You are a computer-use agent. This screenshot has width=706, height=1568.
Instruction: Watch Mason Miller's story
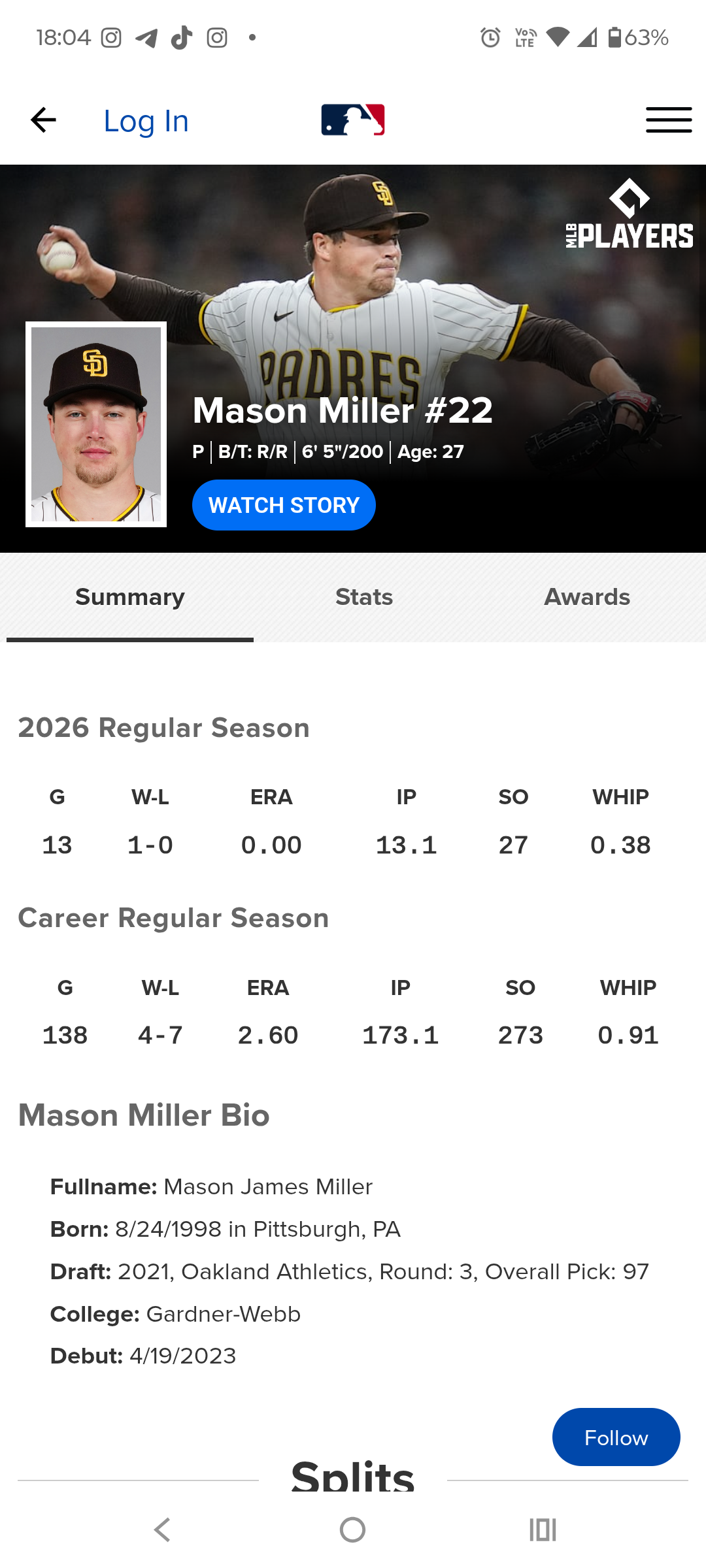coord(284,505)
